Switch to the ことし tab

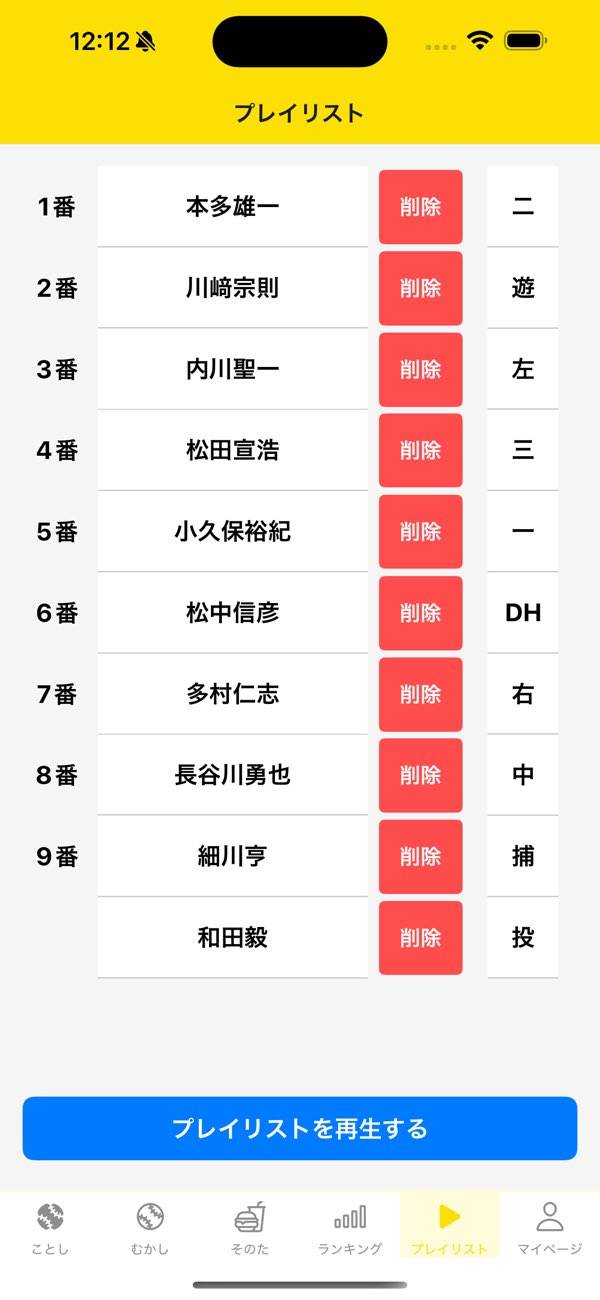(50, 1228)
